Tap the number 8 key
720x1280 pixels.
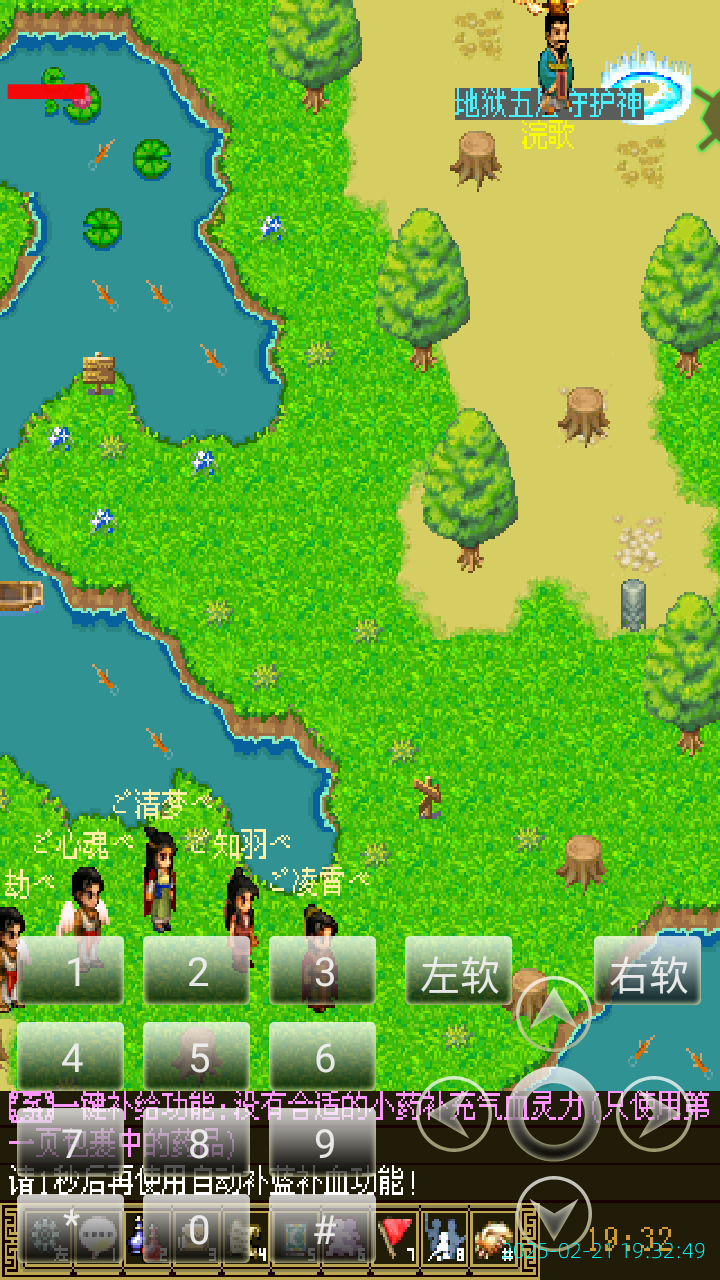pyautogui.click(x=197, y=1143)
